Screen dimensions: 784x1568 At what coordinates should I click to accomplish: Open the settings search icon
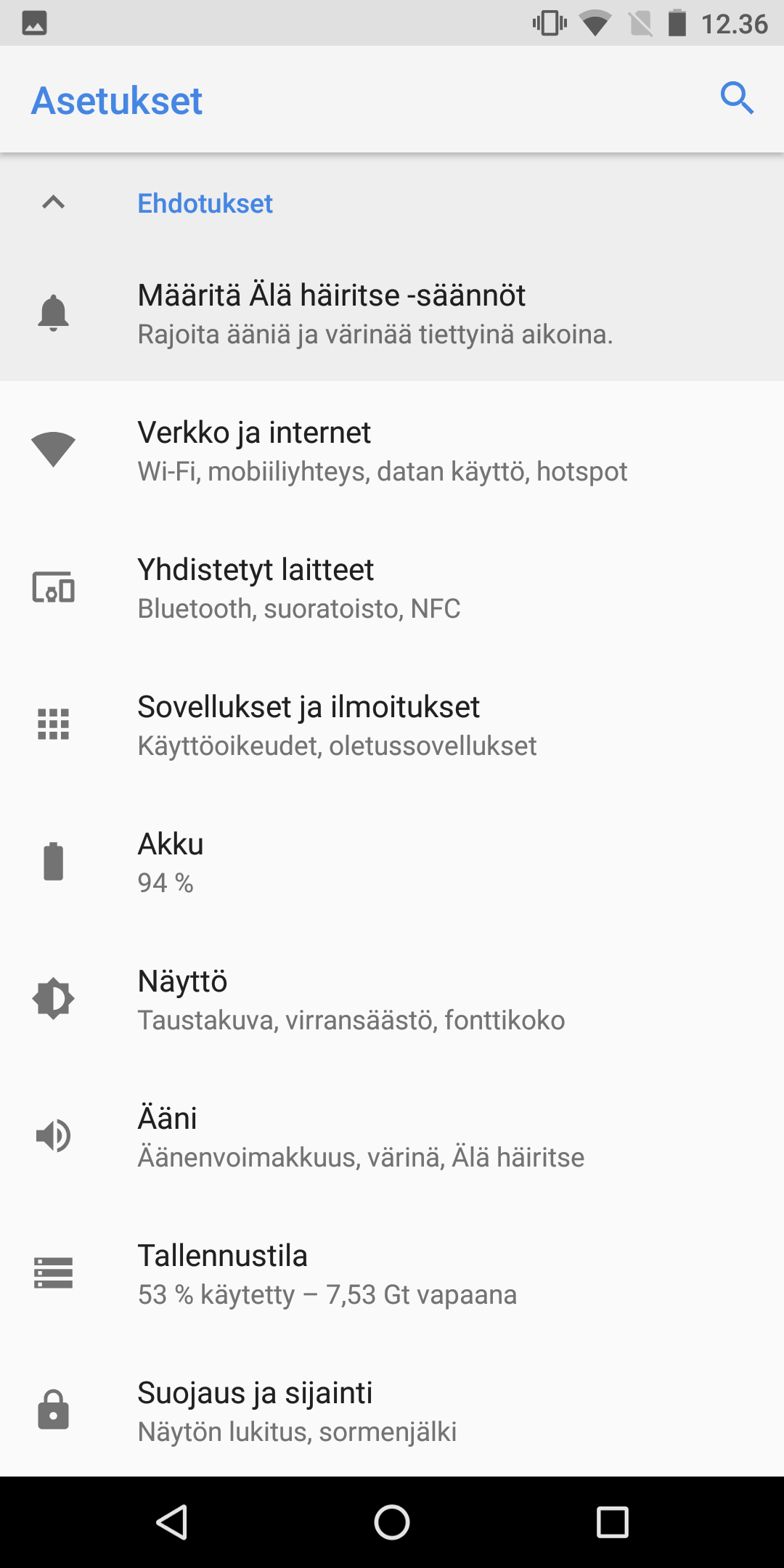click(737, 99)
